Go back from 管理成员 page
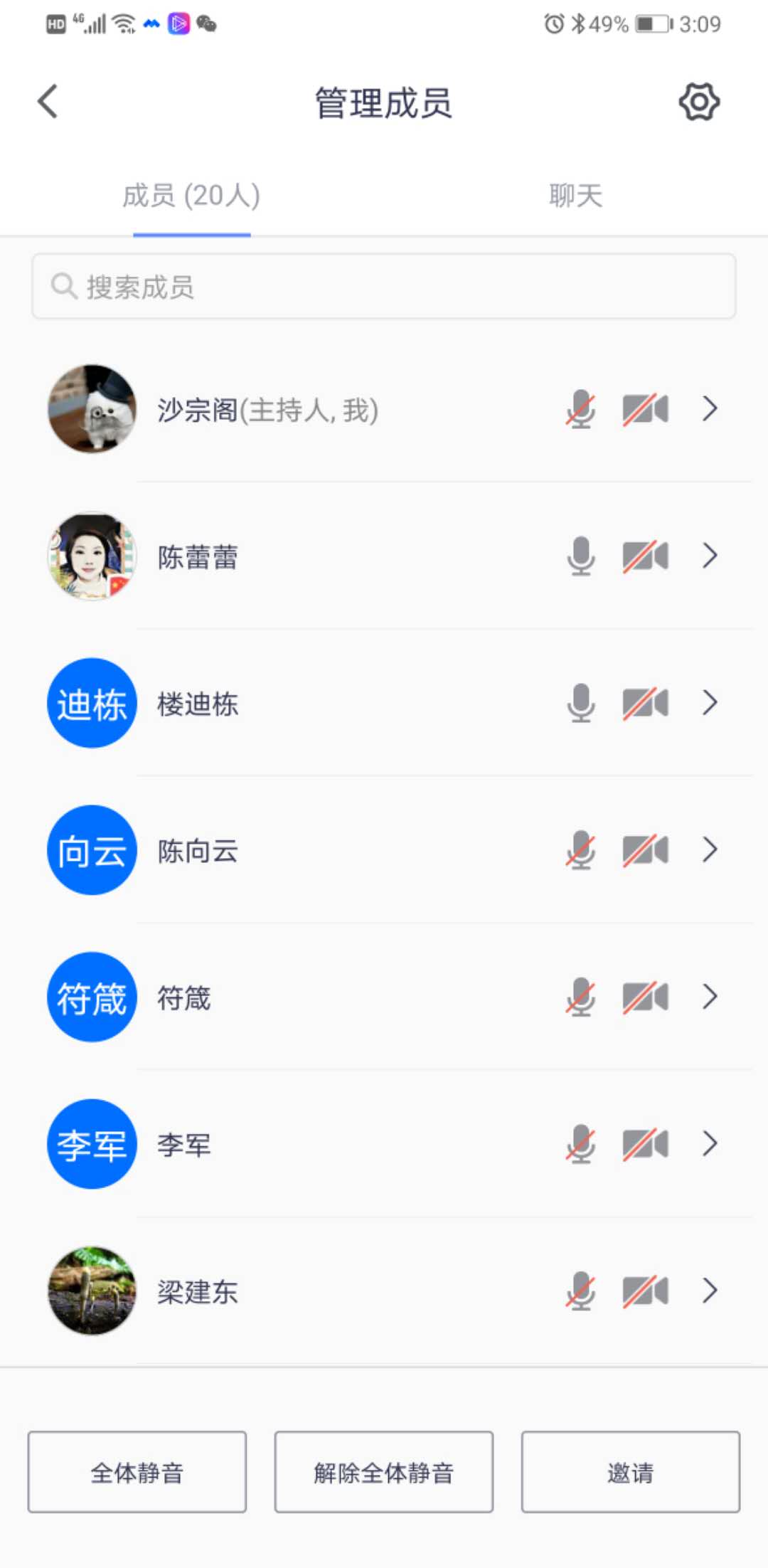The height and width of the screenshot is (1568, 768). click(48, 102)
